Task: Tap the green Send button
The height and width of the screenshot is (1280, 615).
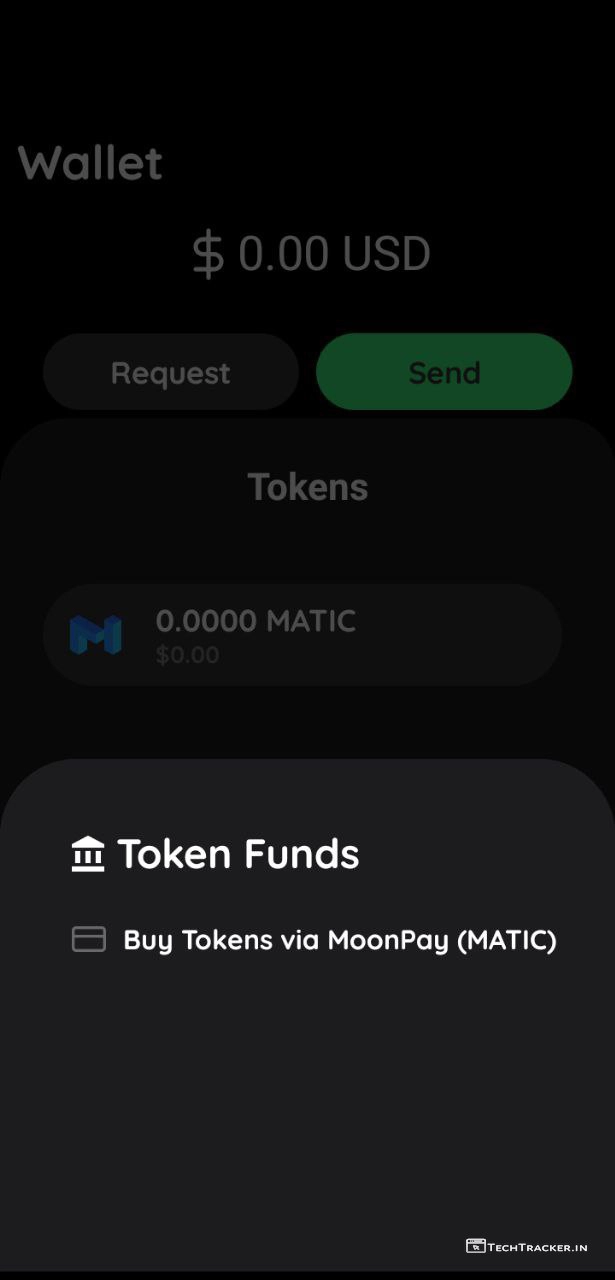Action: click(444, 373)
